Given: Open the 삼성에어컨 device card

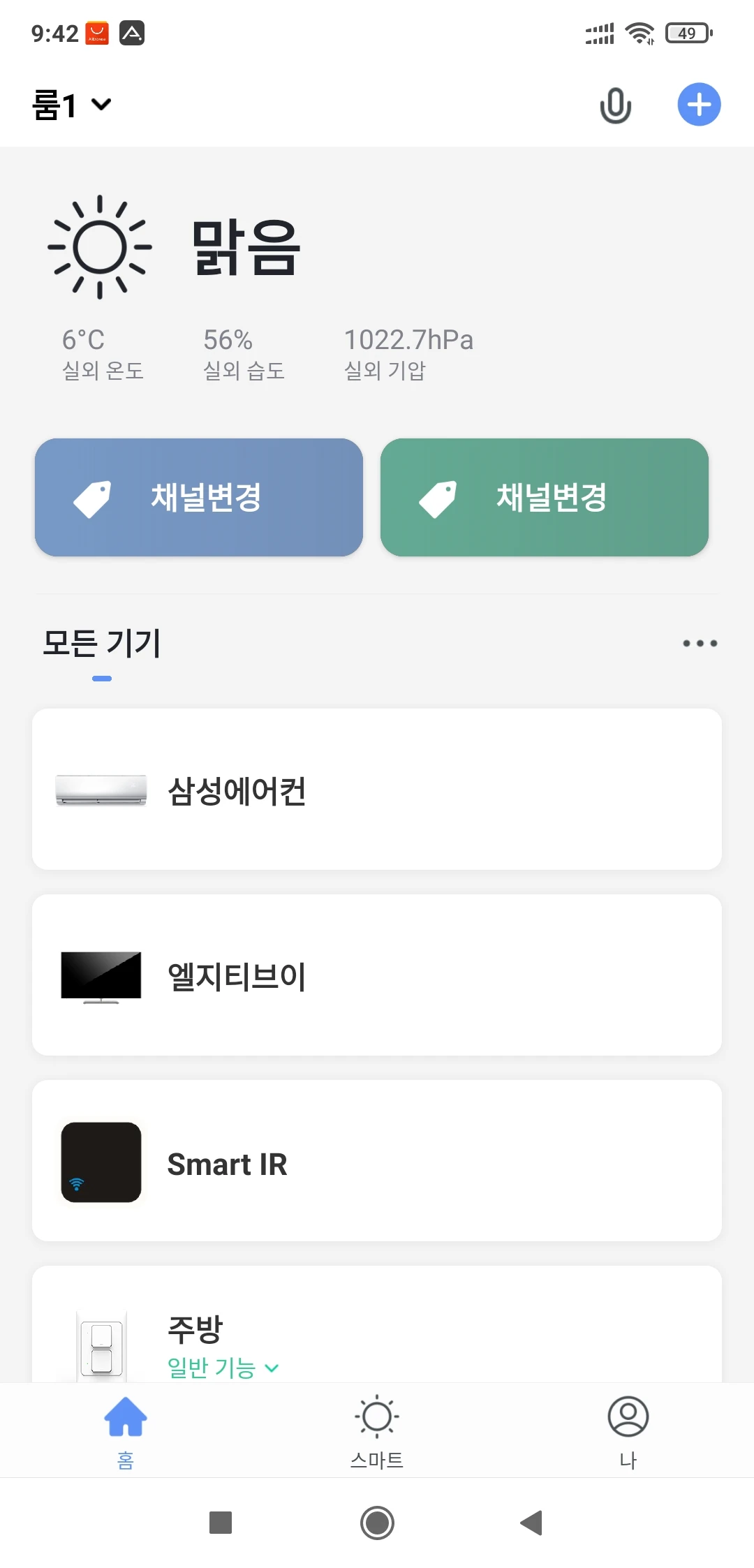Looking at the screenshot, I should (377, 790).
